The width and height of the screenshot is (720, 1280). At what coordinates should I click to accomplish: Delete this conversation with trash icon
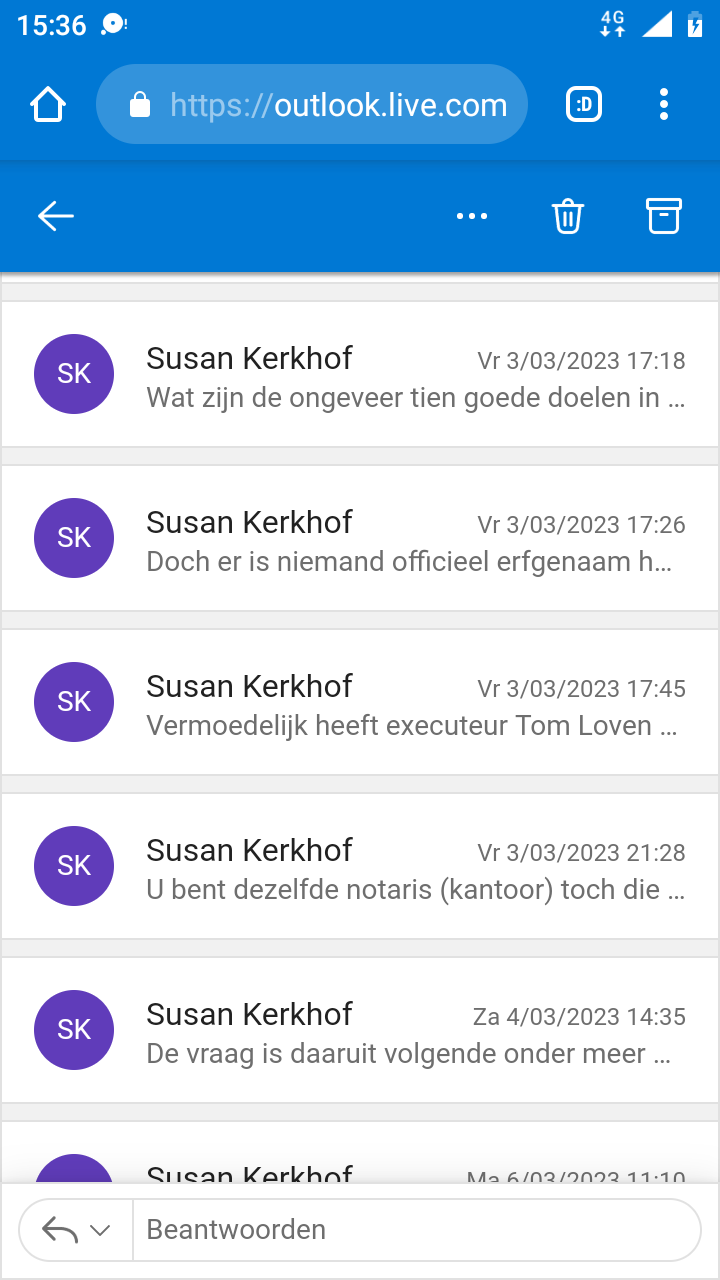(x=567, y=216)
